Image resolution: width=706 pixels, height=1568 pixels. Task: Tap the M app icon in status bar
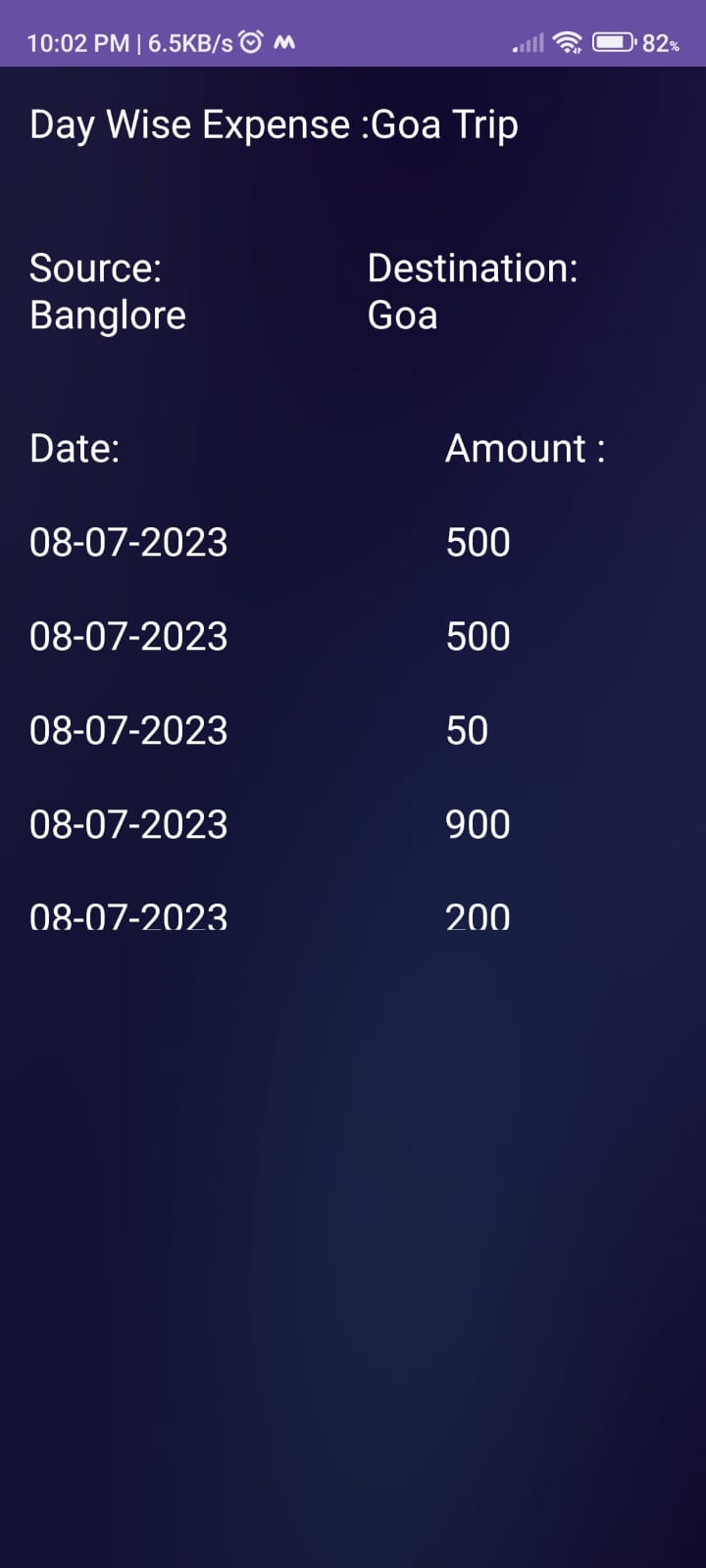tap(285, 41)
